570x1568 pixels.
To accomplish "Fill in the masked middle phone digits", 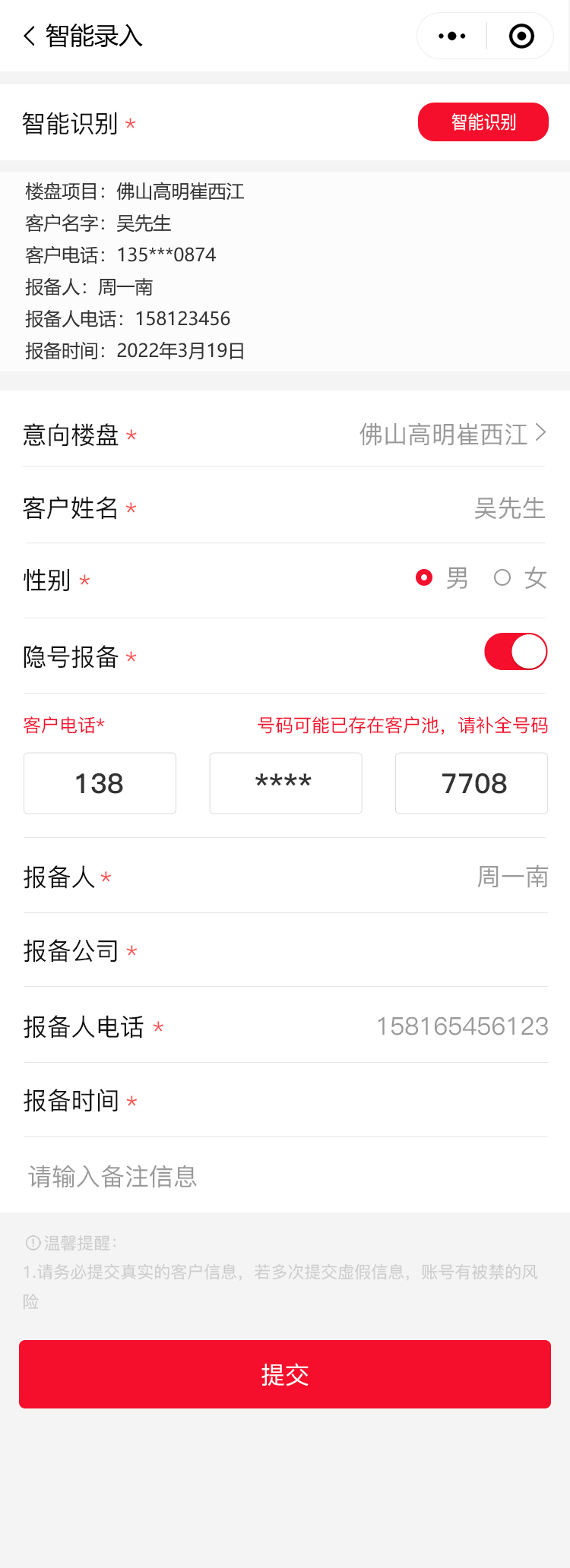I will coord(285,783).
